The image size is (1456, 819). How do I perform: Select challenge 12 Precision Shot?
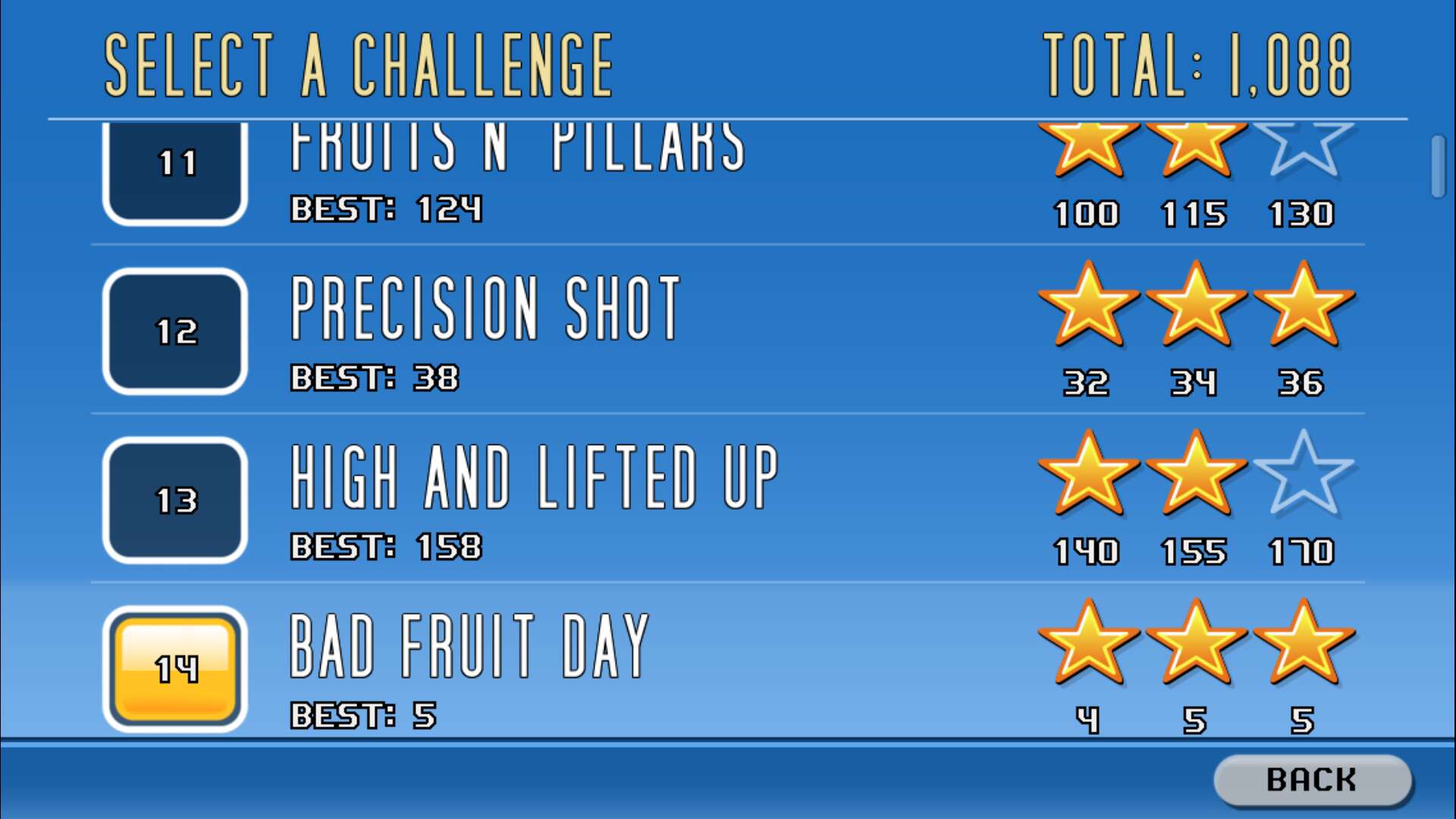[x=485, y=331]
